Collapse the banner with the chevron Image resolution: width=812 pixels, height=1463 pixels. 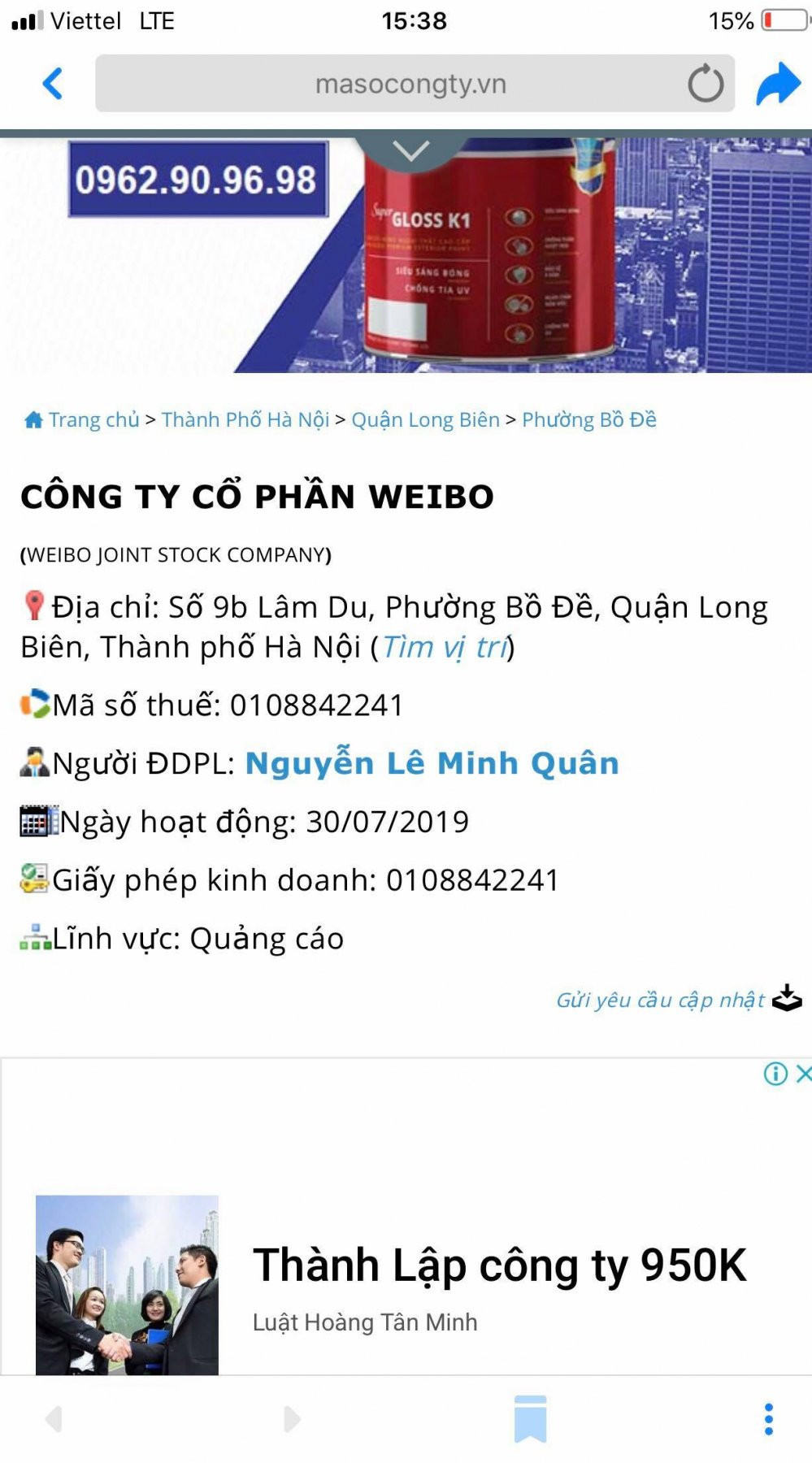coord(410,150)
